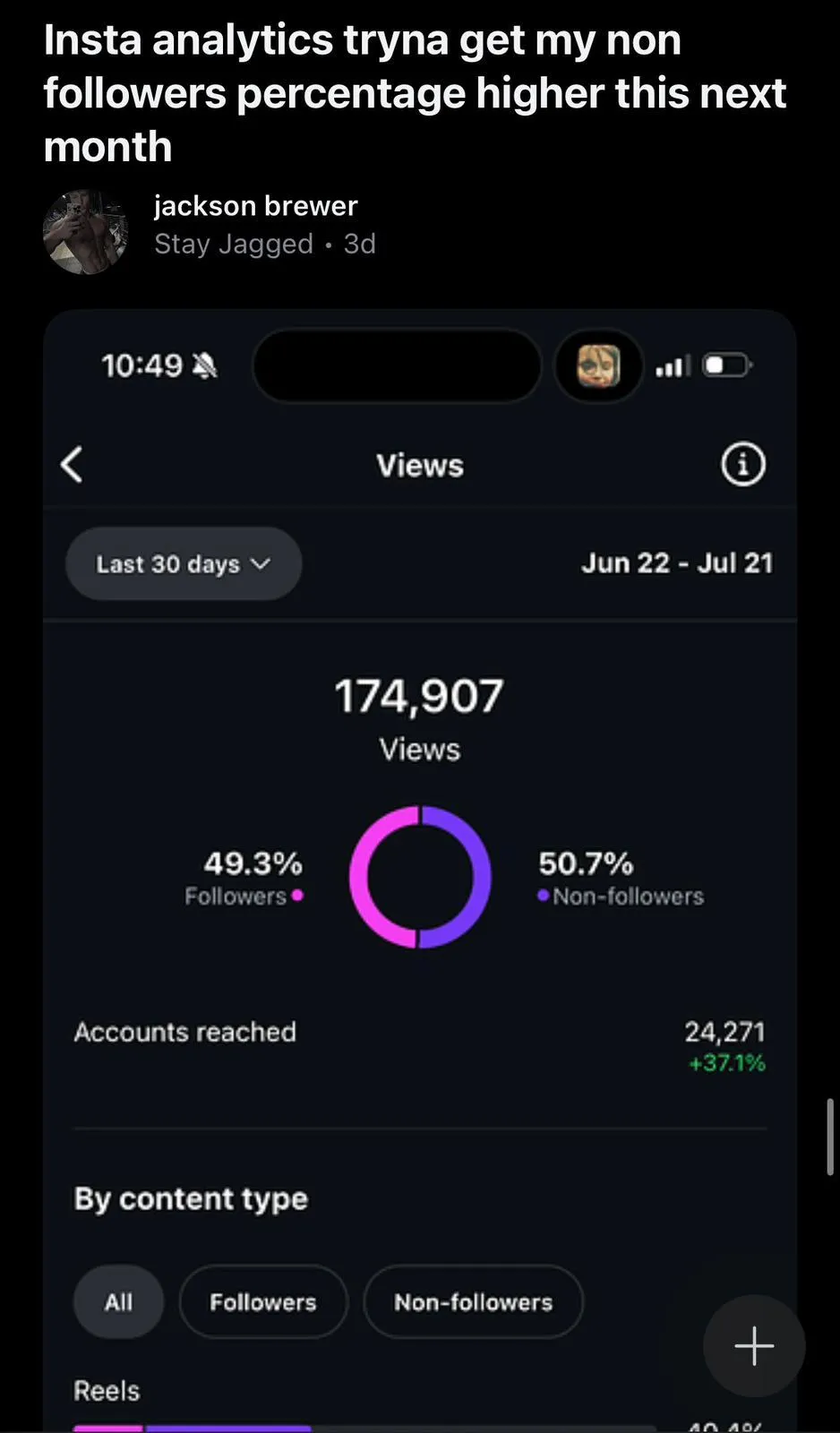The width and height of the screenshot is (840, 1433).
Task: Open the attached Insta analytics screenshot image
Action: pos(420,871)
